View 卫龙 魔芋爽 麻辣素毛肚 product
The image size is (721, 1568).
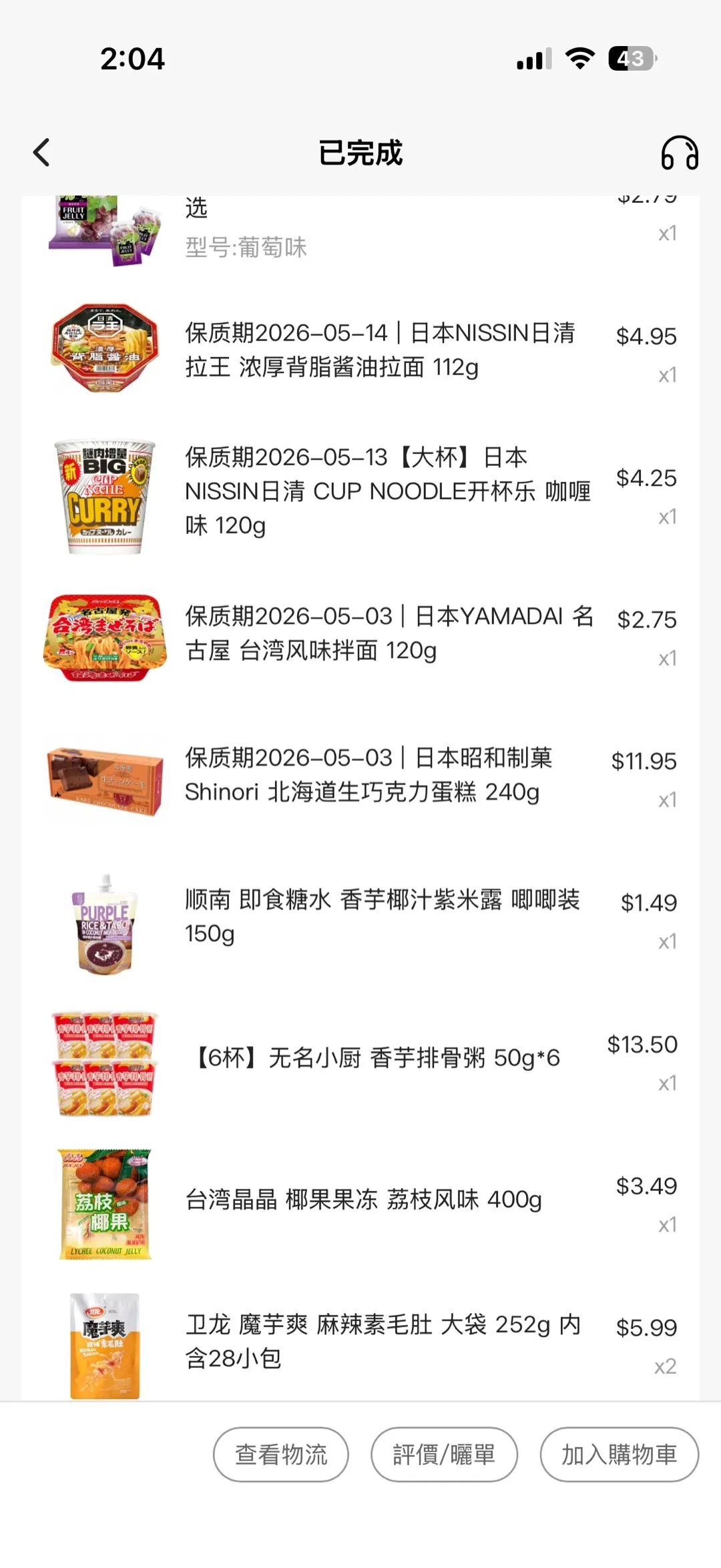(382, 1341)
